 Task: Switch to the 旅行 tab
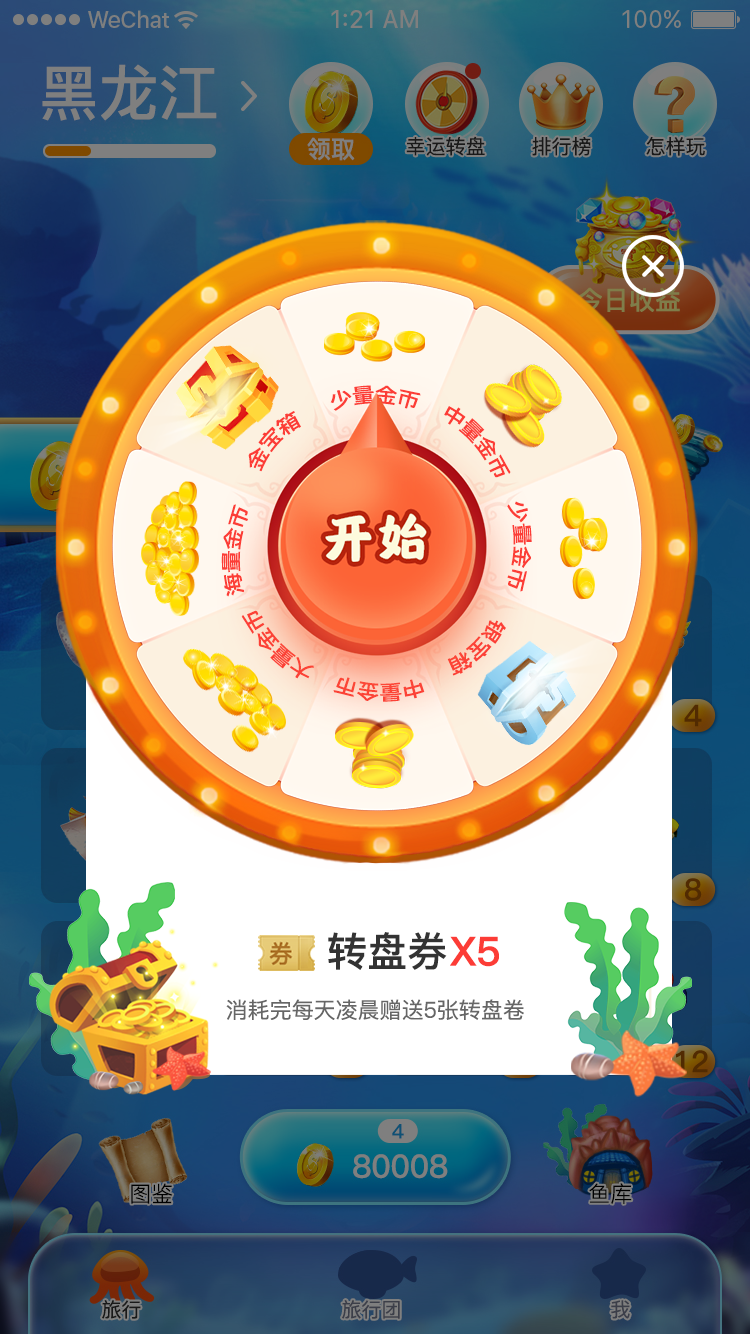coord(121,1285)
